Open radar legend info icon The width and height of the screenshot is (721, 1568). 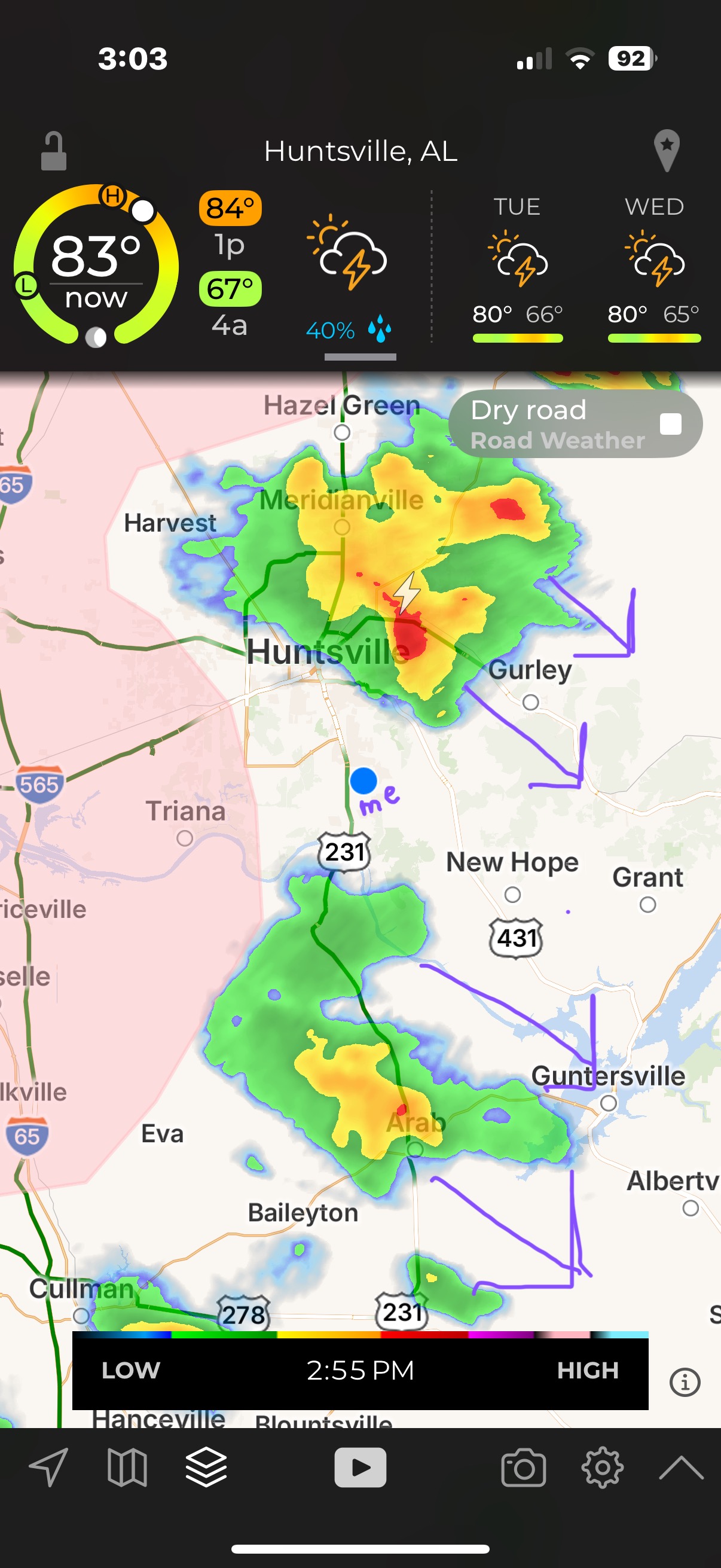[x=685, y=1383]
